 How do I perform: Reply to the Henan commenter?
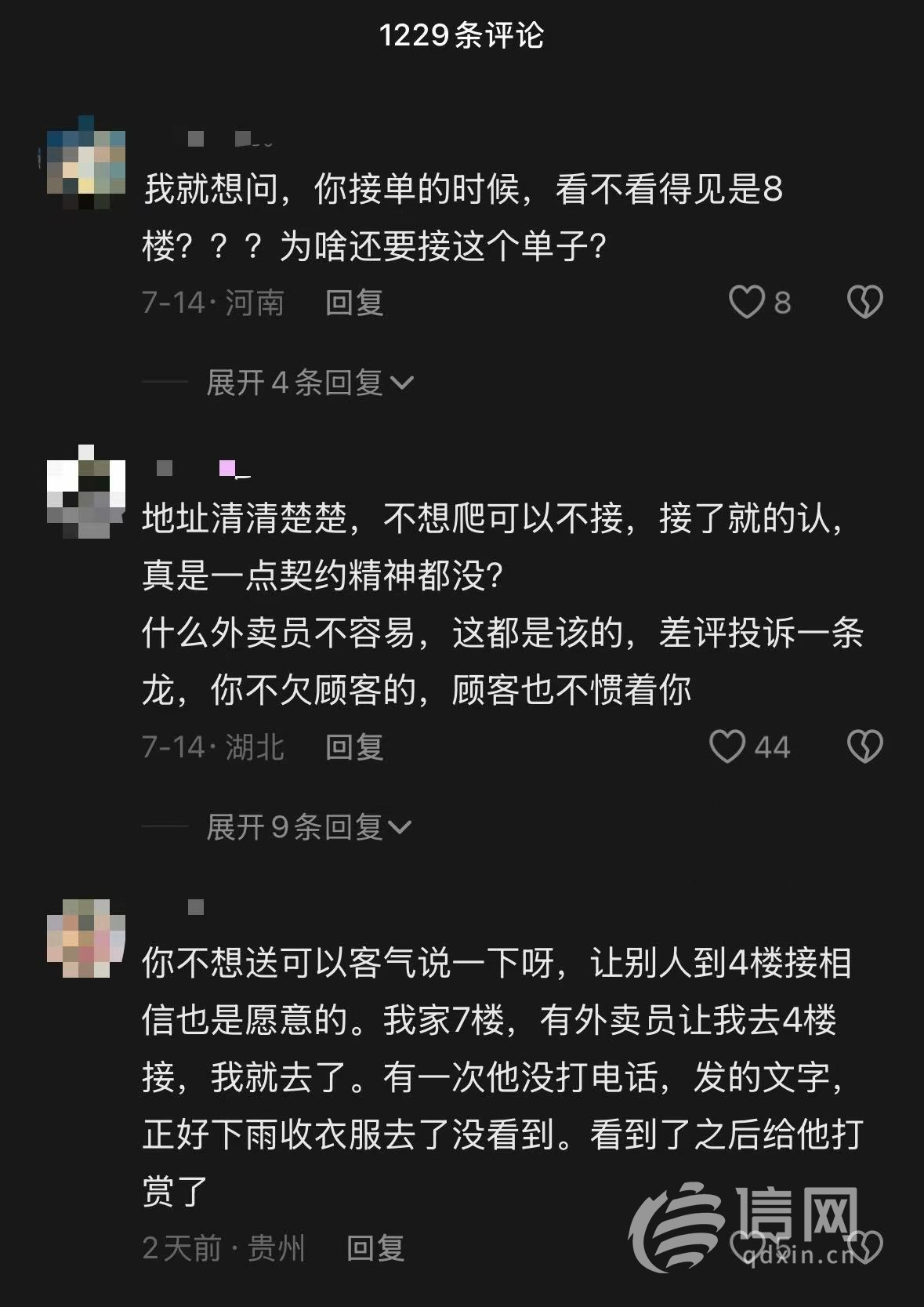354,302
